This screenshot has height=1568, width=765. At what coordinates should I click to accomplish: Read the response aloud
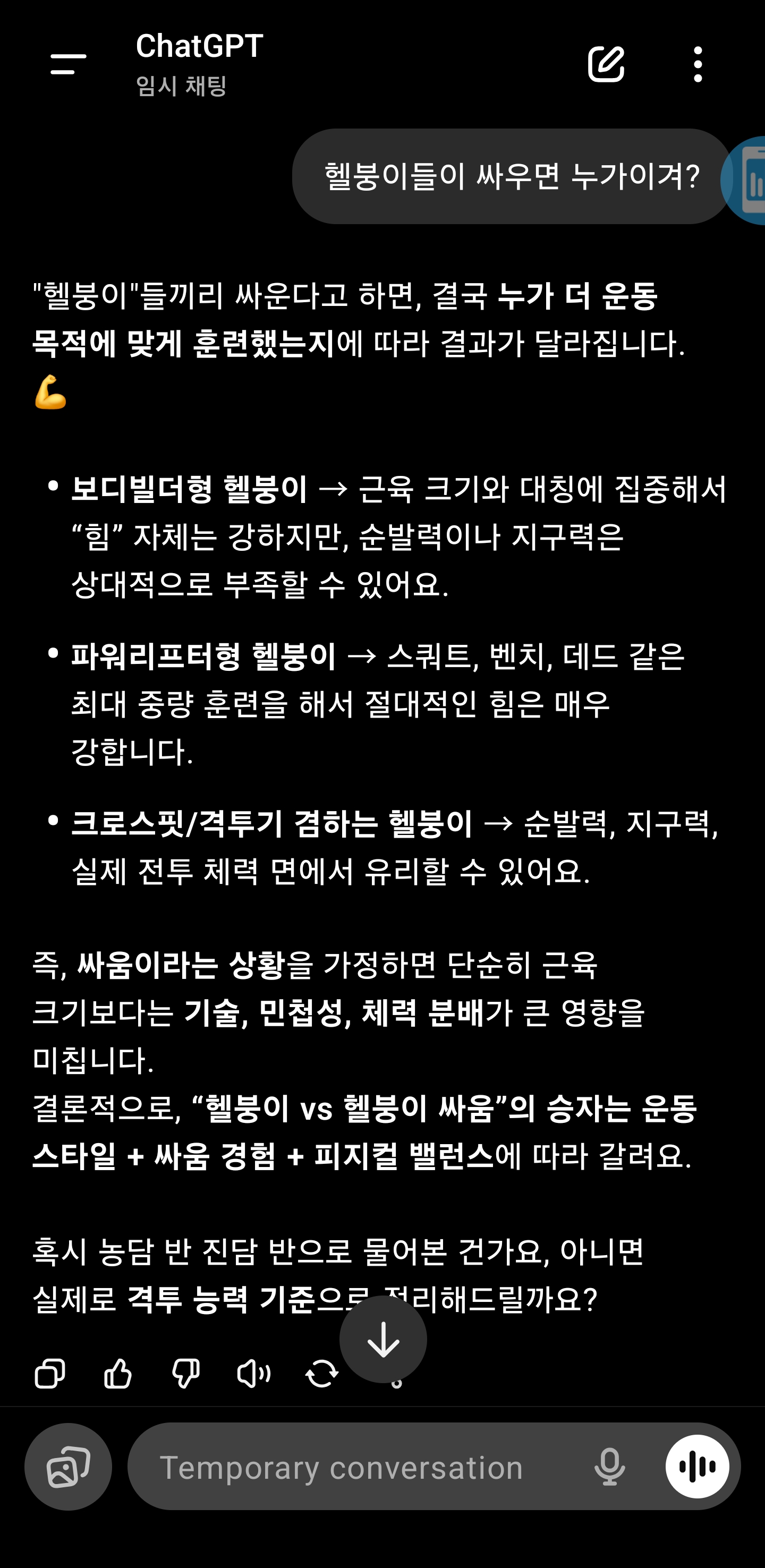(254, 1373)
